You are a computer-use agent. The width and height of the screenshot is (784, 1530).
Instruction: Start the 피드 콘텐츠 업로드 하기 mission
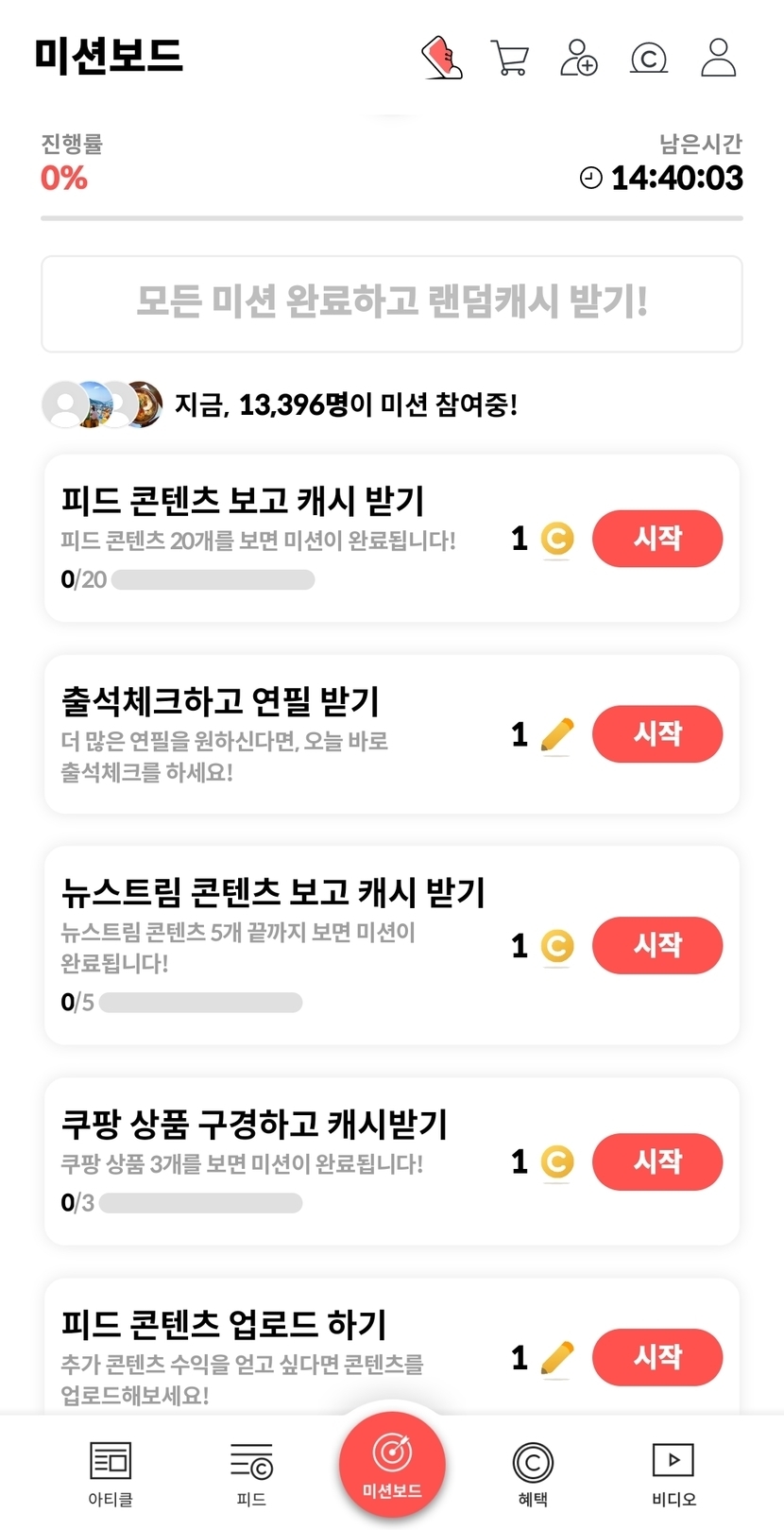(x=656, y=1357)
